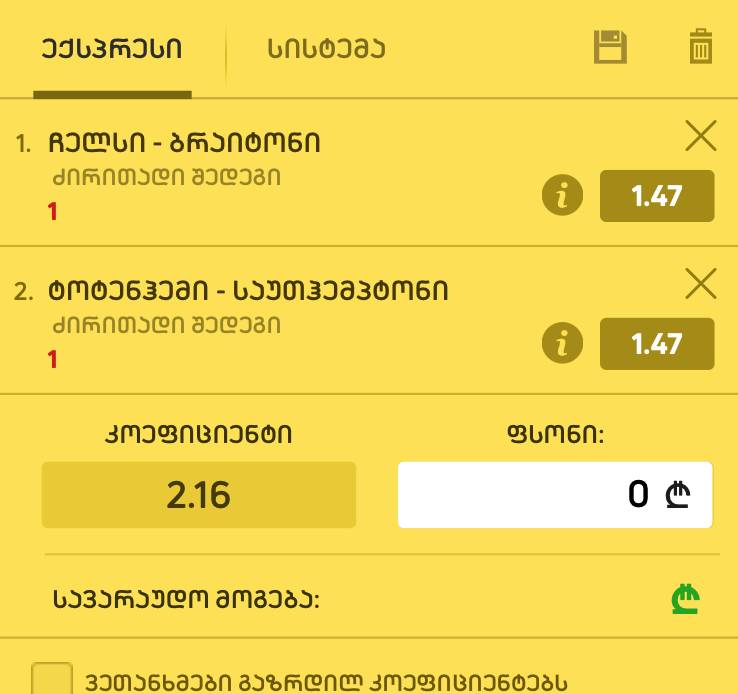
Task: Open info for ტოტენჰემი - საუთჰემპტონი
Action: tap(562, 344)
